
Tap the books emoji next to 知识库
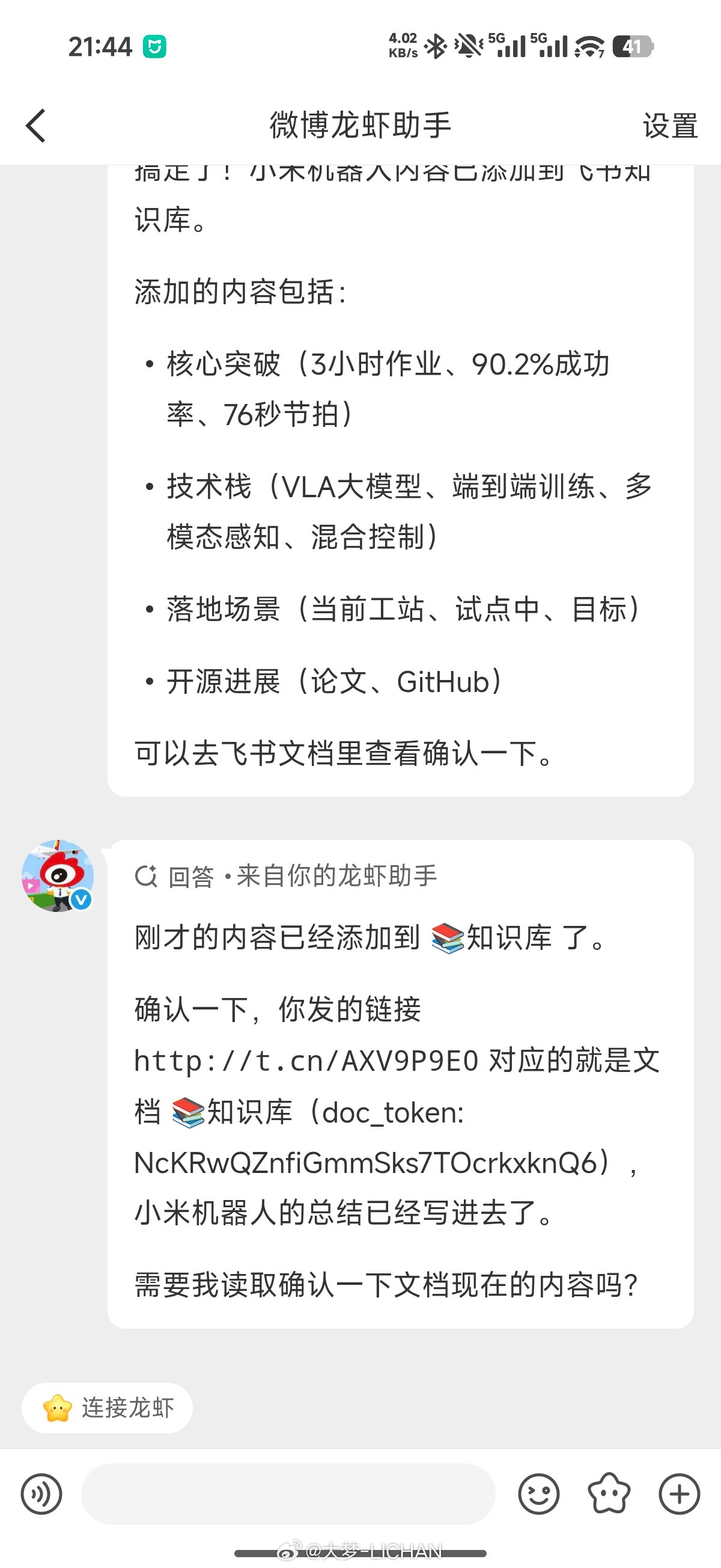coord(447,937)
